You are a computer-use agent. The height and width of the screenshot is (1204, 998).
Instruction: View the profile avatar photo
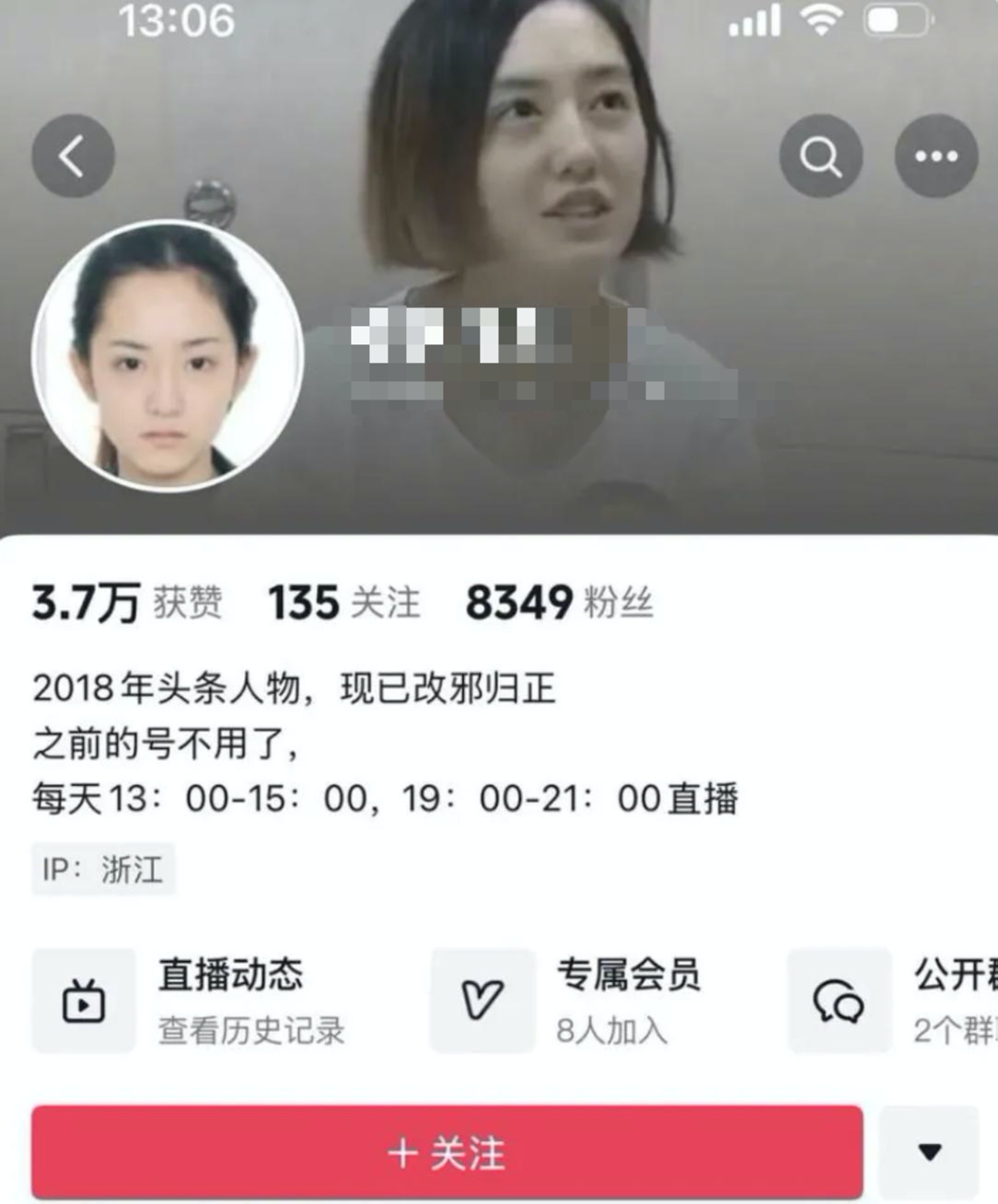tap(167, 355)
